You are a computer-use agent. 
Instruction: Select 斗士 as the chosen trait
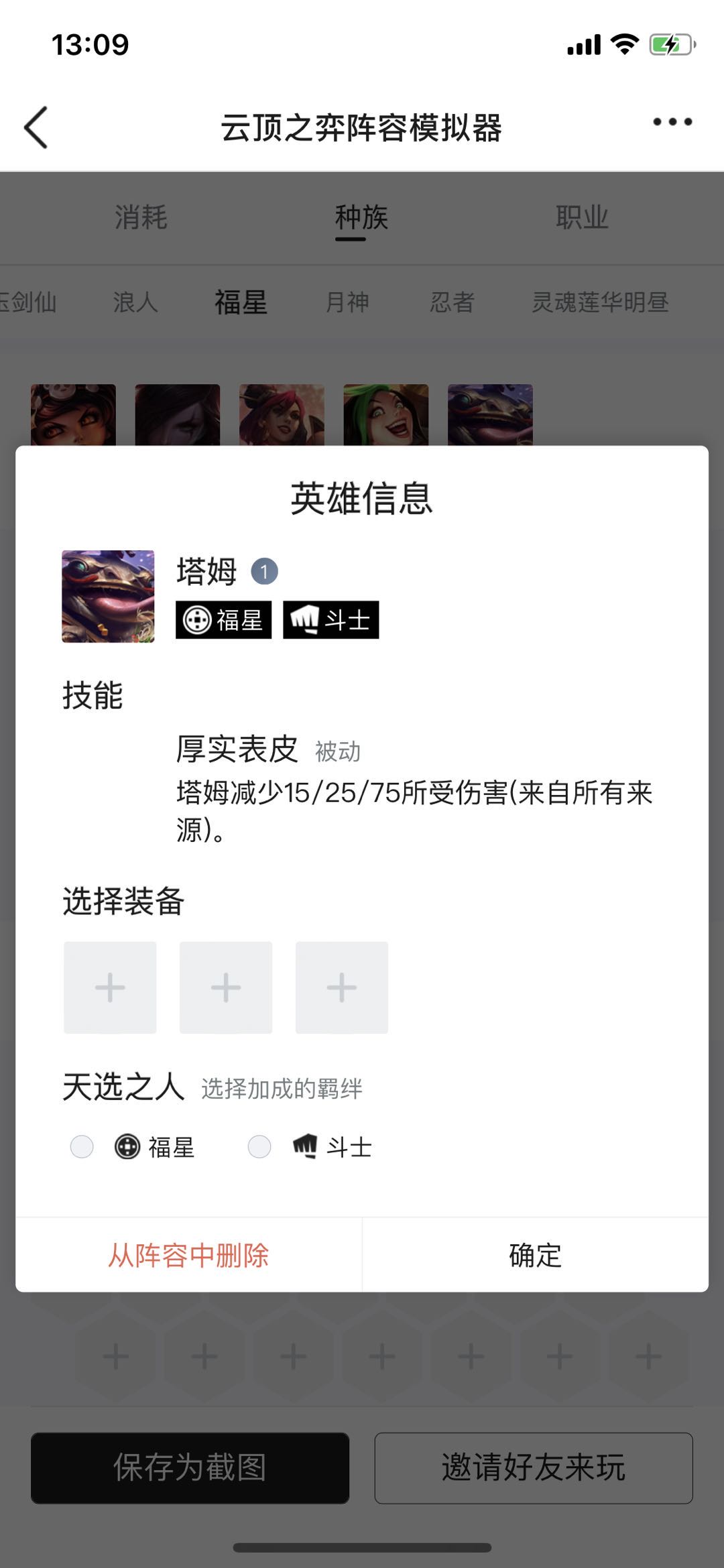259,1146
